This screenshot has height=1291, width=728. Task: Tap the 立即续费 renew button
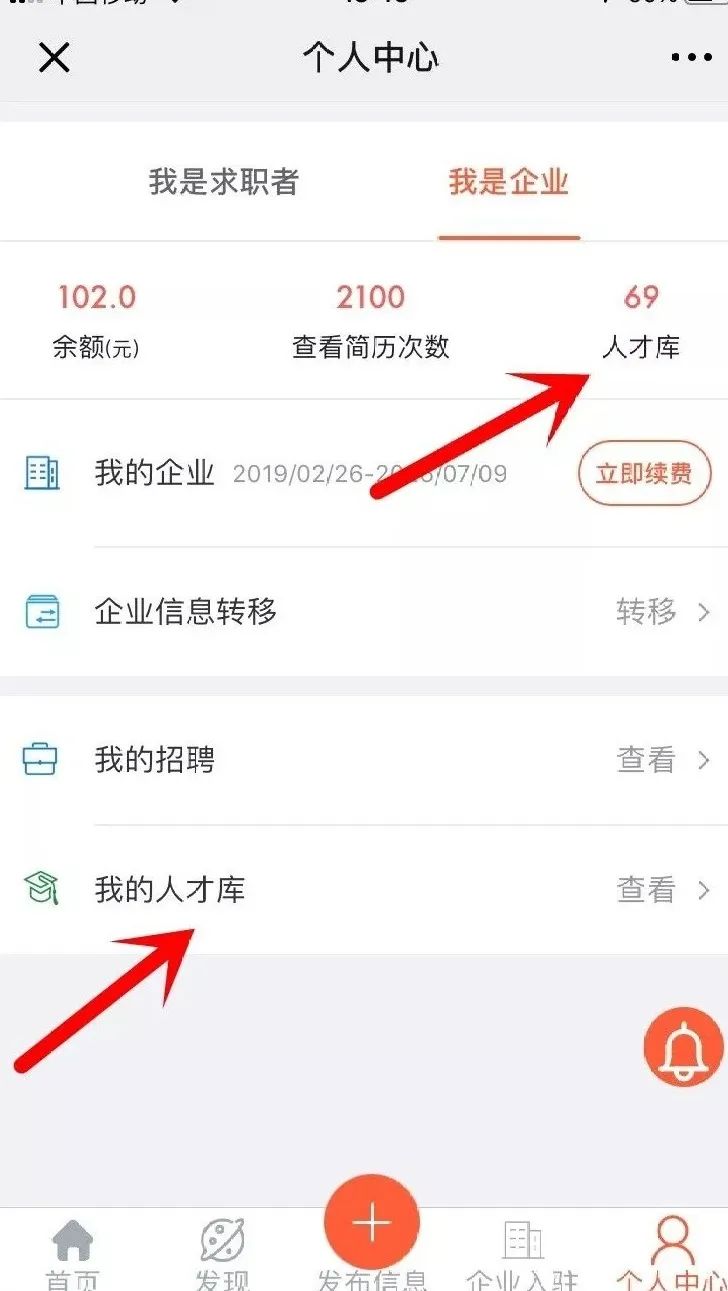pyautogui.click(x=644, y=473)
